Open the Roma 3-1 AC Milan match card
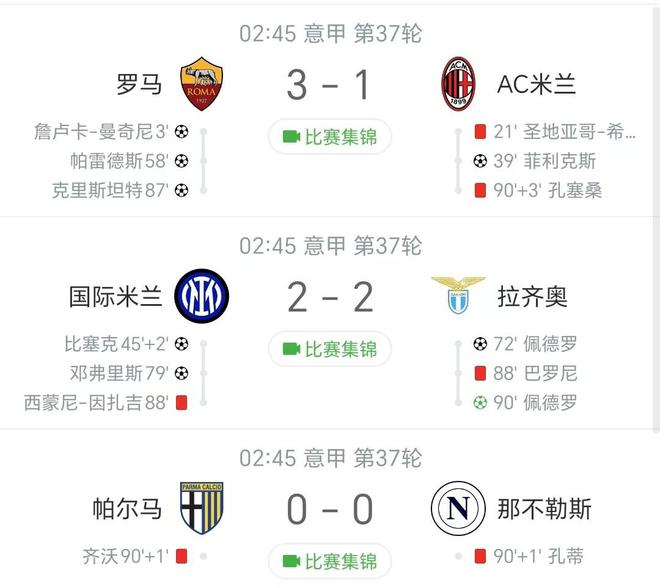660x588 pixels. tap(329, 86)
